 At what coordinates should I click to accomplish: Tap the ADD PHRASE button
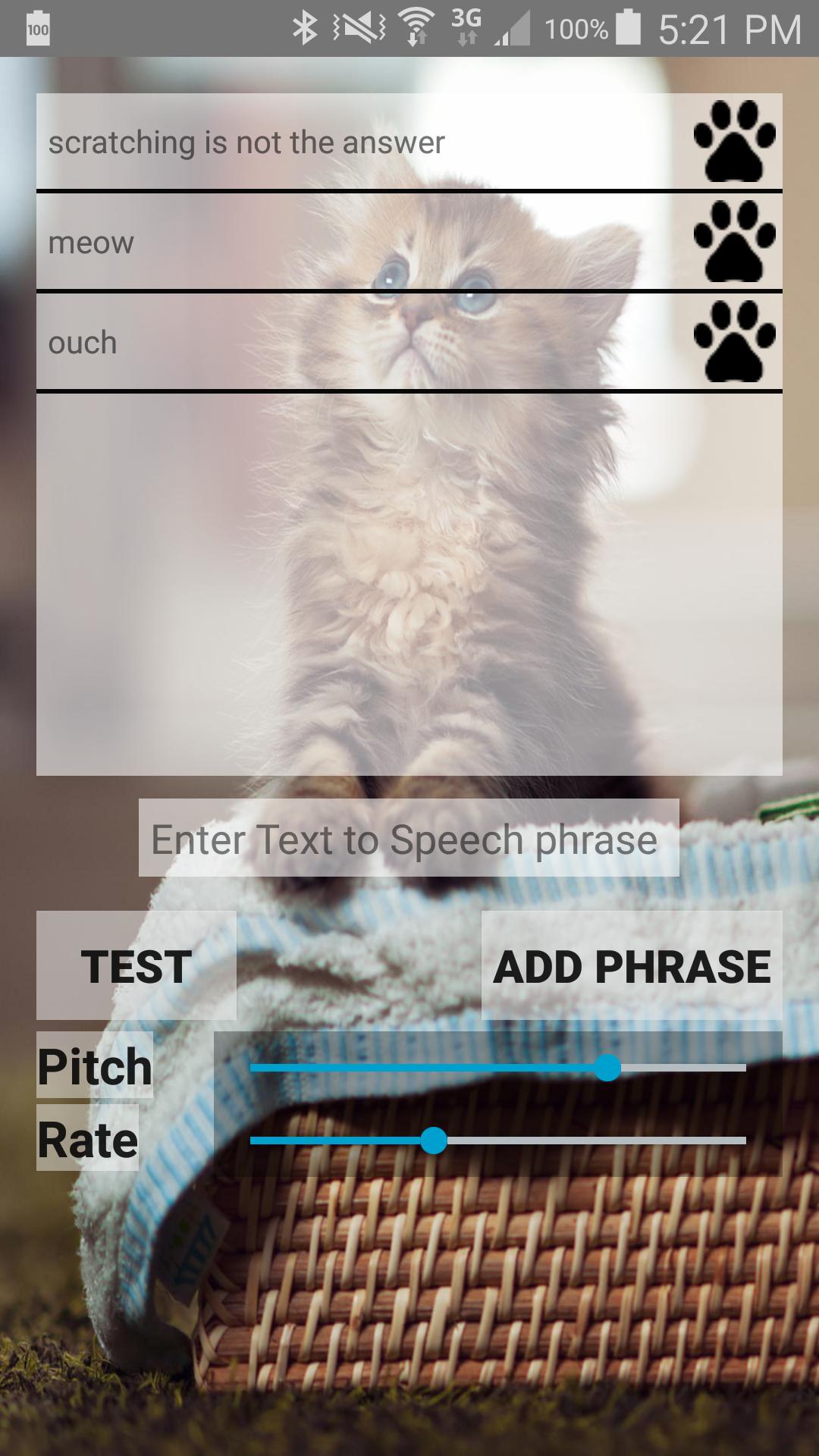click(x=632, y=966)
